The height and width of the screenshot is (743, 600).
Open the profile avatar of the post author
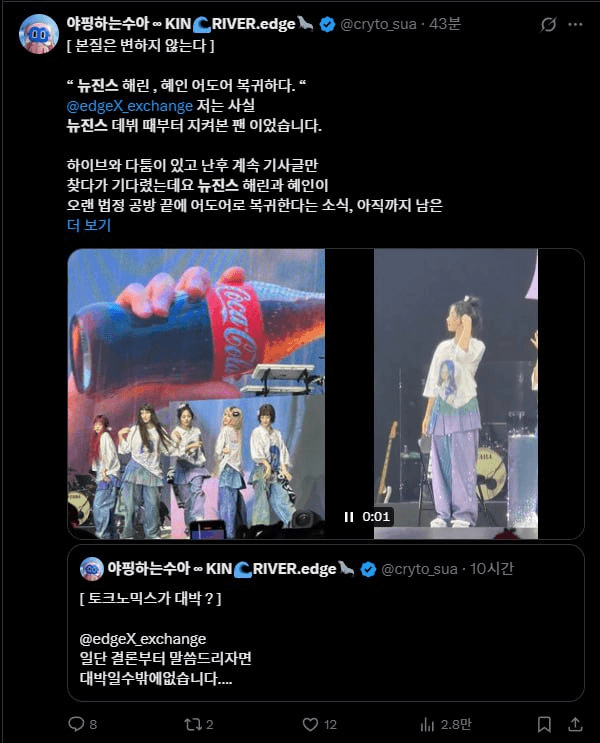click(37, 34)
